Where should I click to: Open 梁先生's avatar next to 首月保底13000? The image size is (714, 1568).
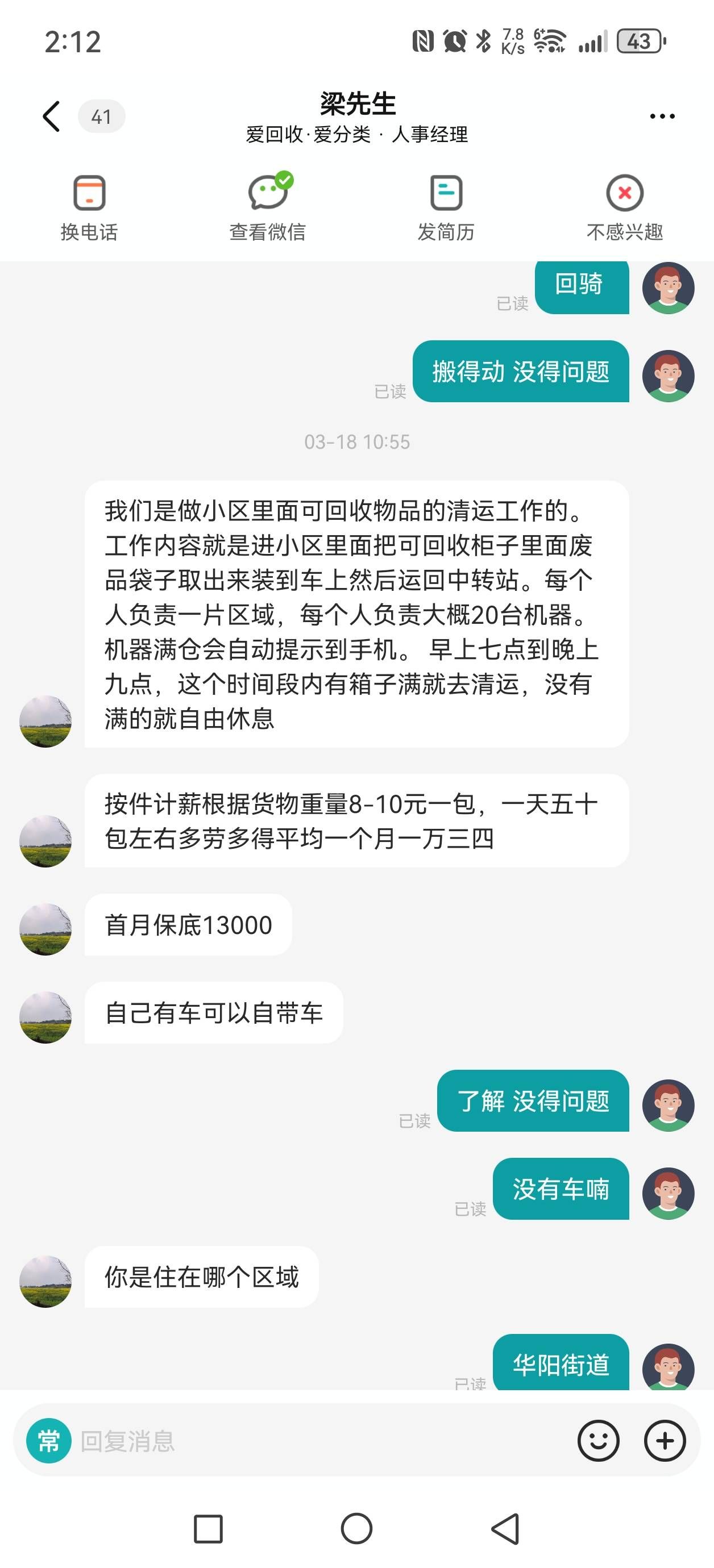tap(45, 929)
